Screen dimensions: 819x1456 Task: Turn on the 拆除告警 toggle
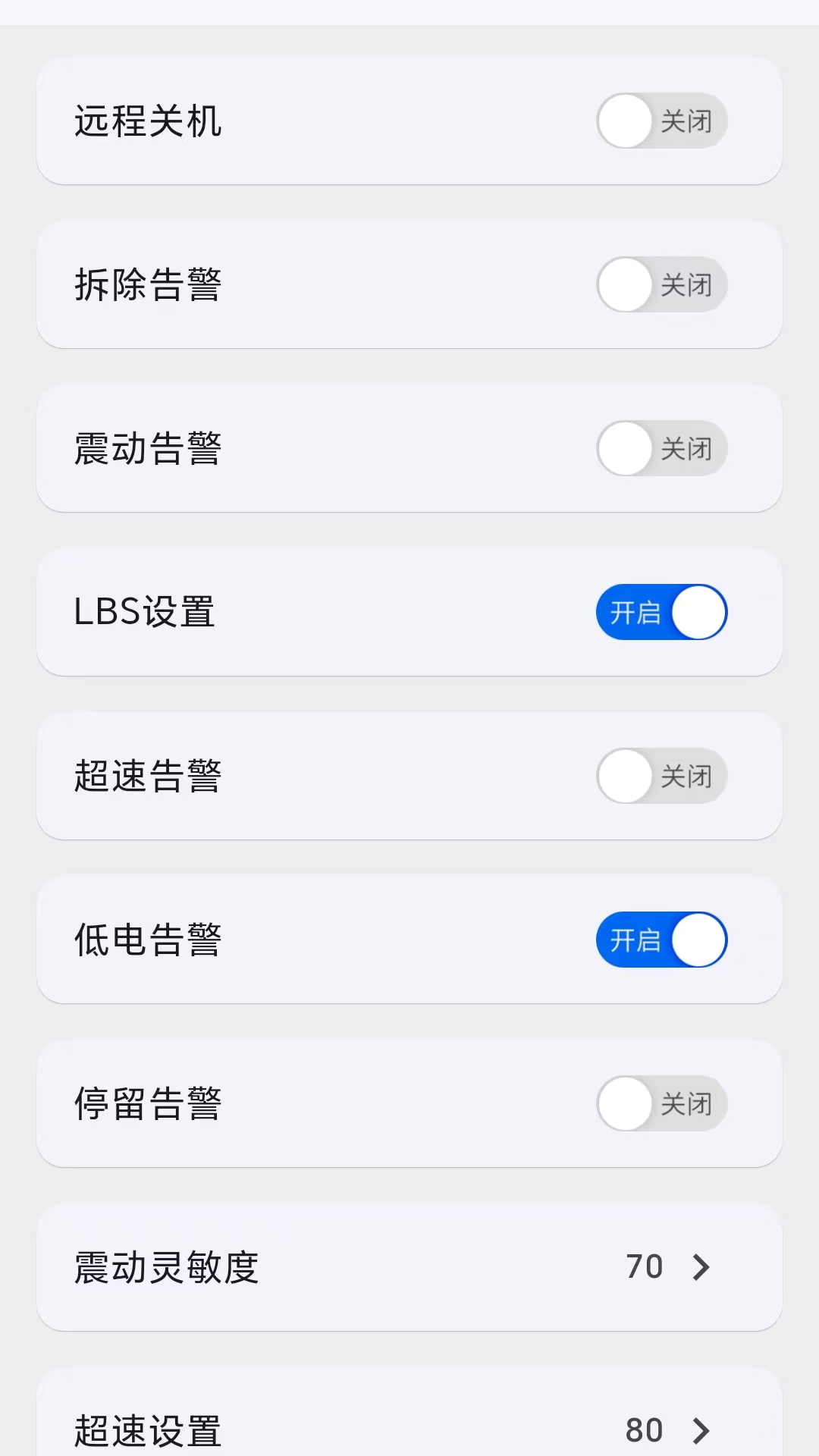point(661,284)
